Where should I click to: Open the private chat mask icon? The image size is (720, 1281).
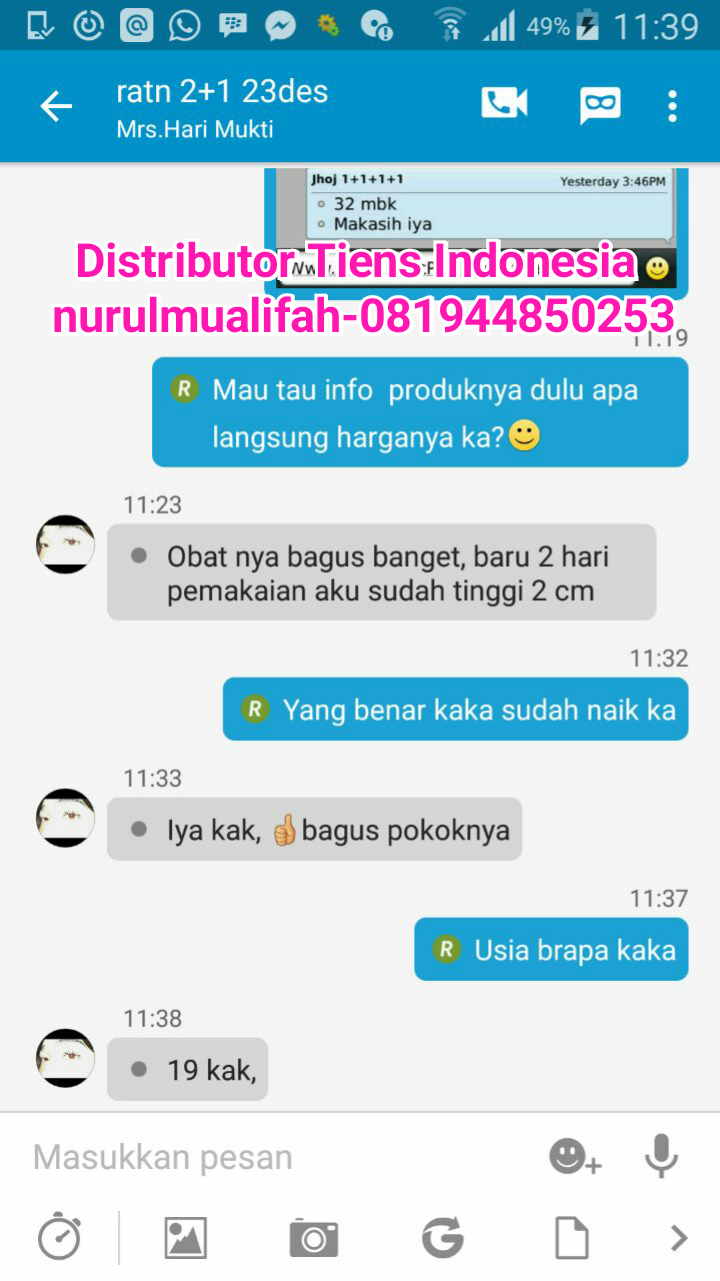point(600,105)
